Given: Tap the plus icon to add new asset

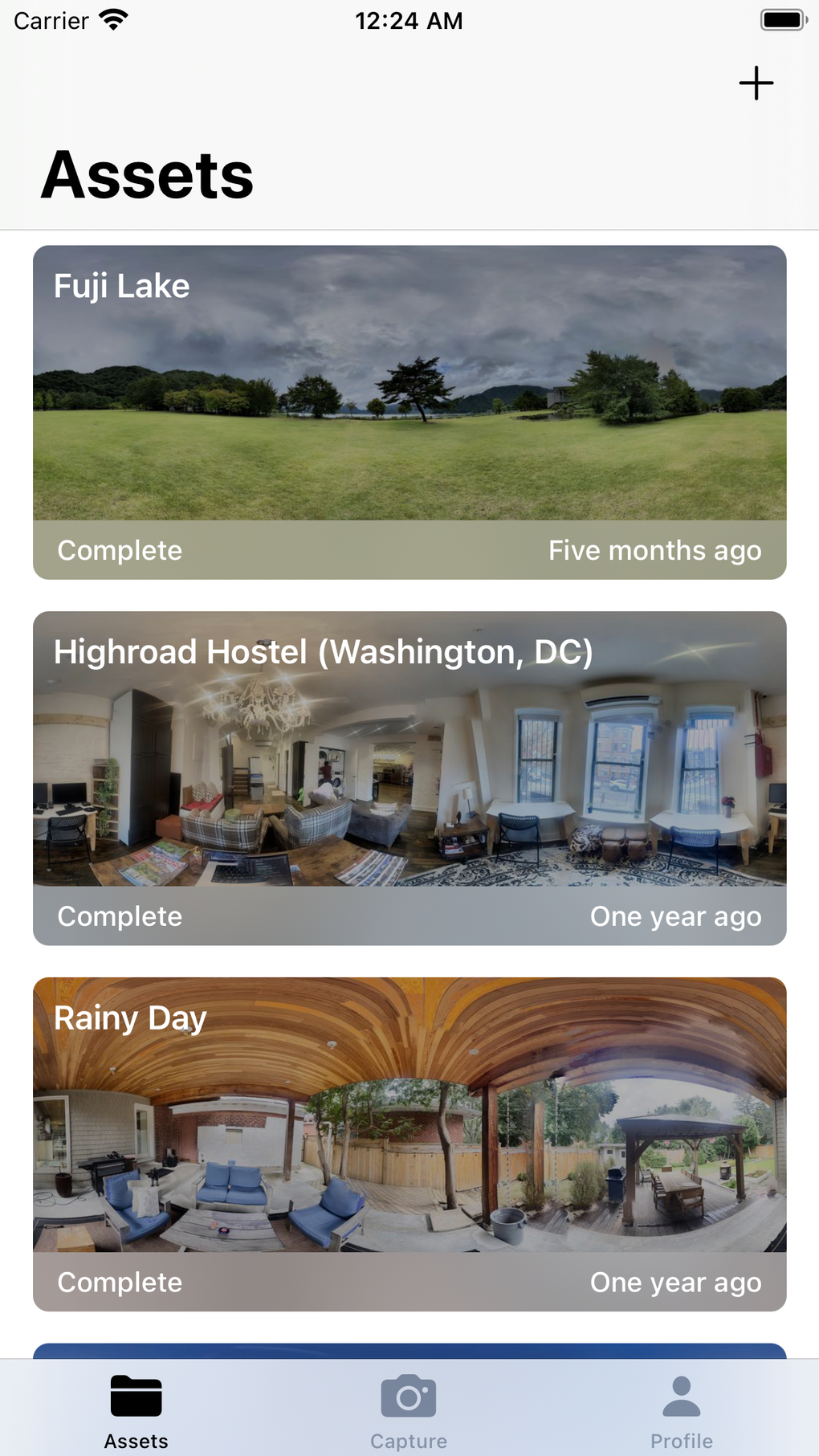Looking at the screenshot, I should pyautogui.click(x=756, y=83).
